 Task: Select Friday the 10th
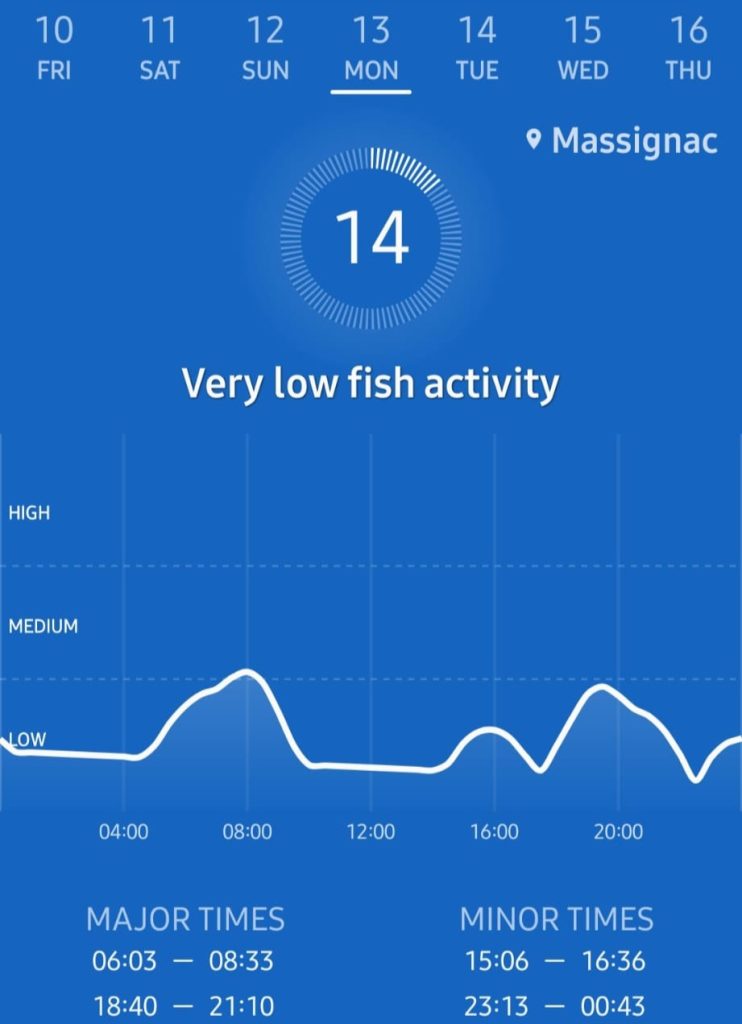(54, 48)
